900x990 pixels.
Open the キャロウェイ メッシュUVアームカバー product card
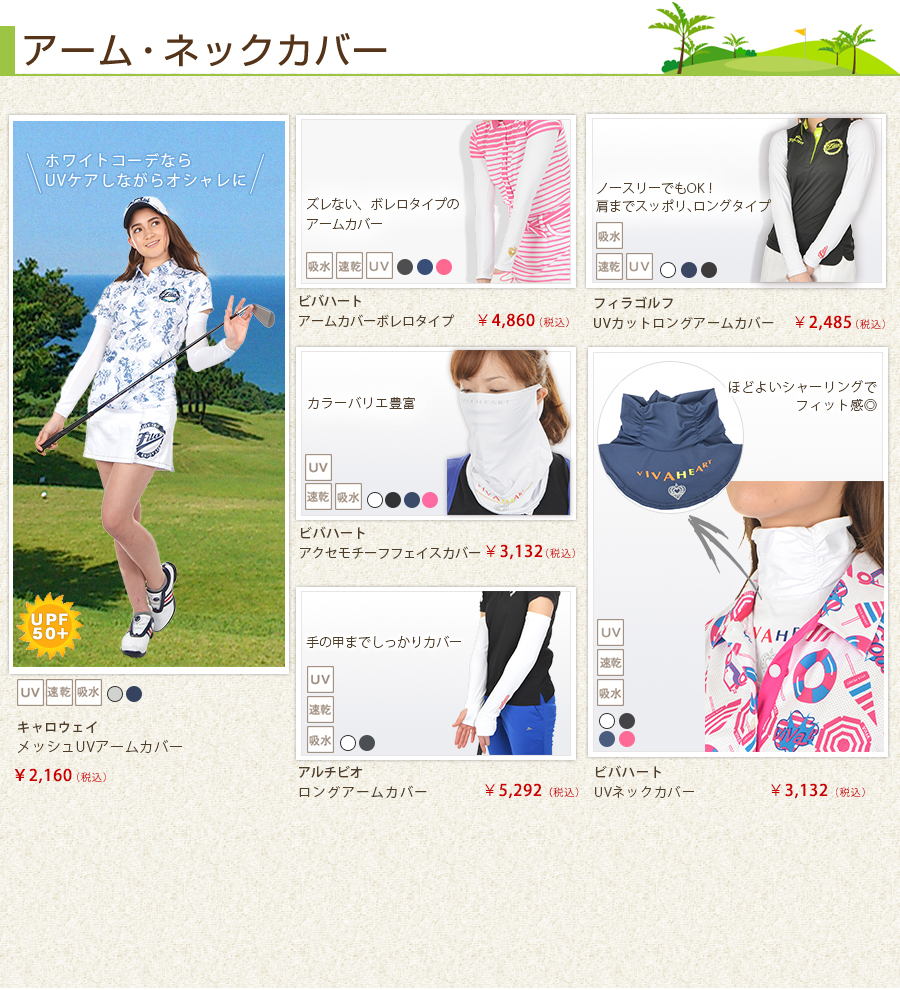(x=148, y=395)
